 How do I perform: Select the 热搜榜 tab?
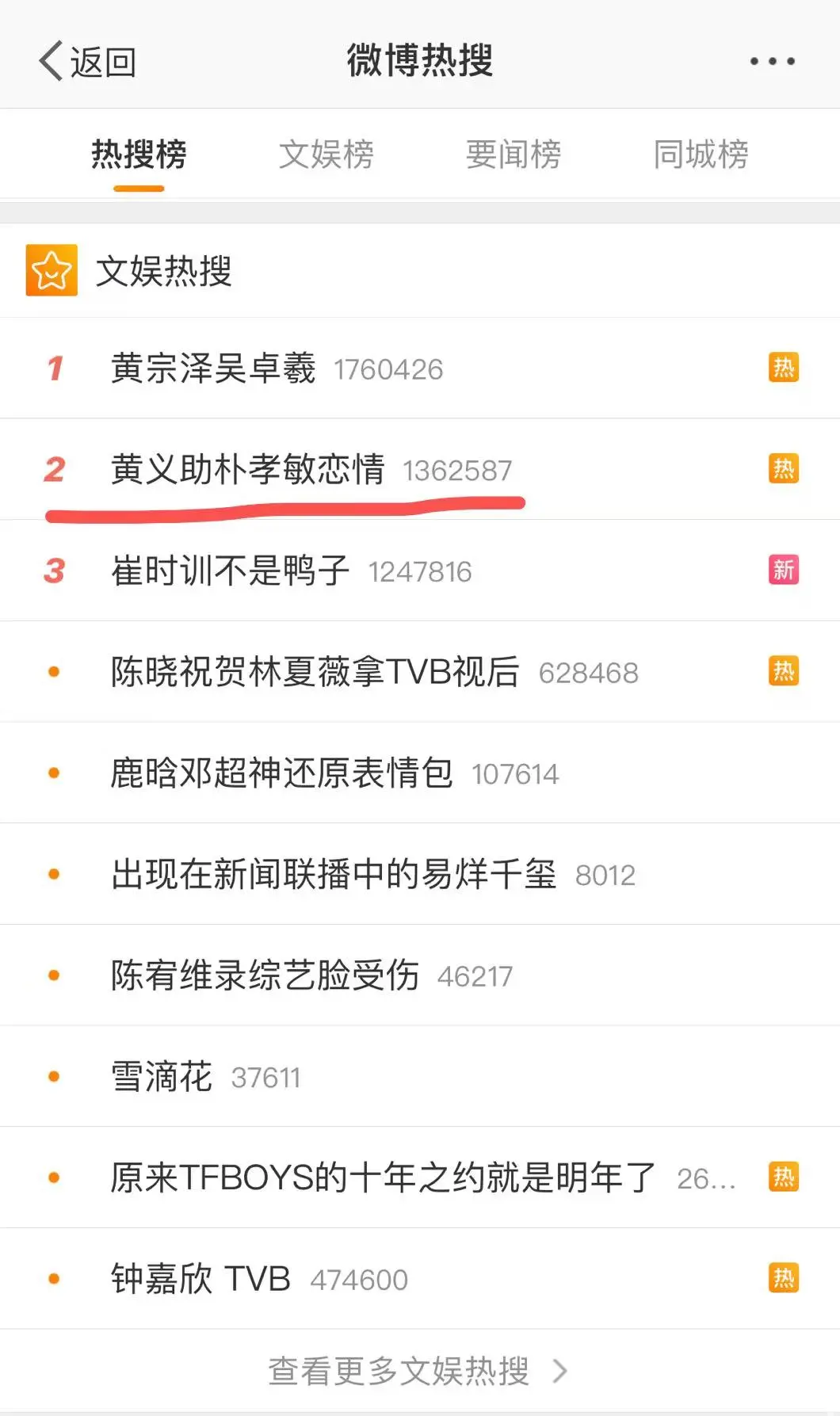click(x=139, y=154)
